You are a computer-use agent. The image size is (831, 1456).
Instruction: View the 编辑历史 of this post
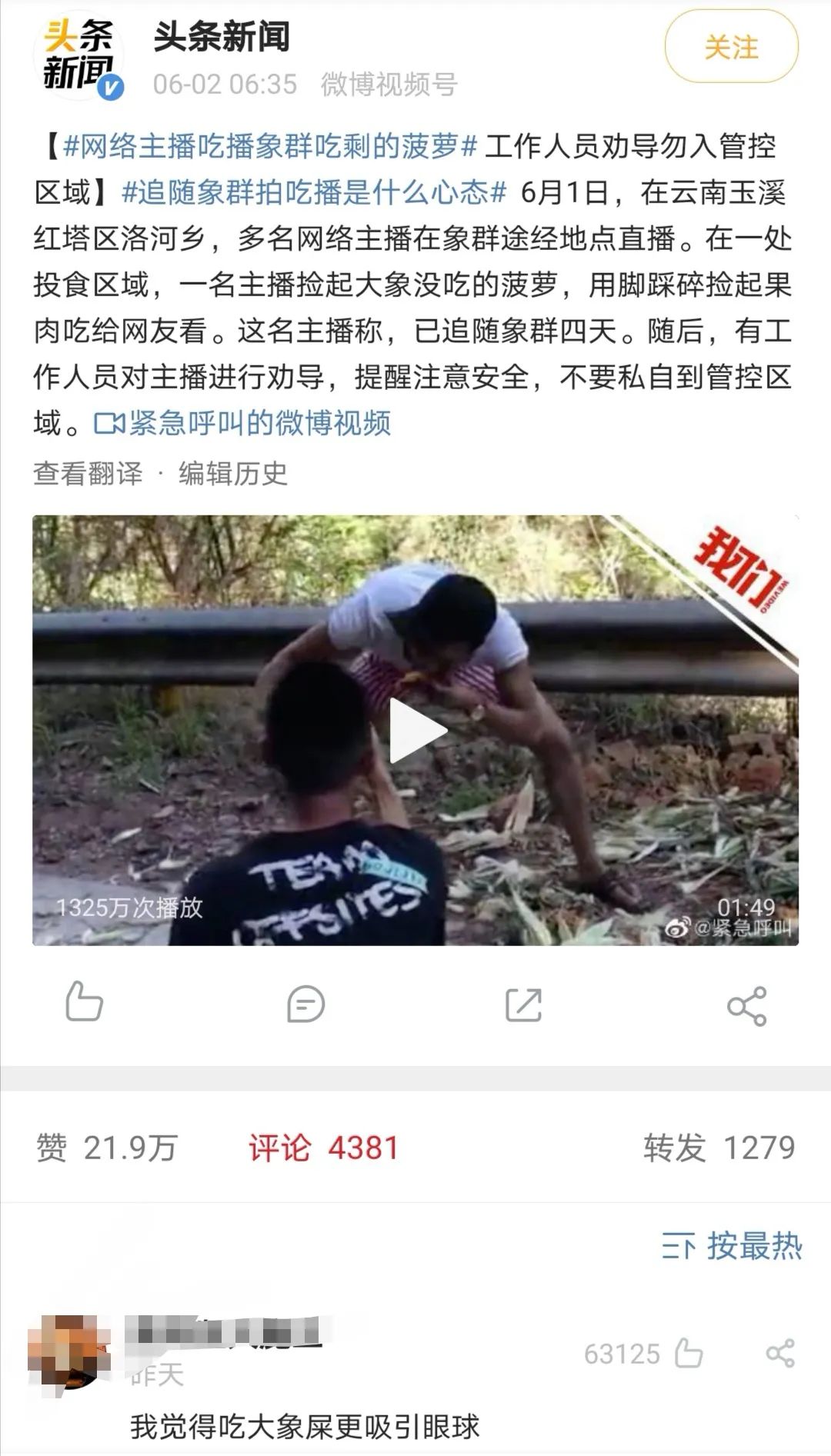(x=233, y=473)
